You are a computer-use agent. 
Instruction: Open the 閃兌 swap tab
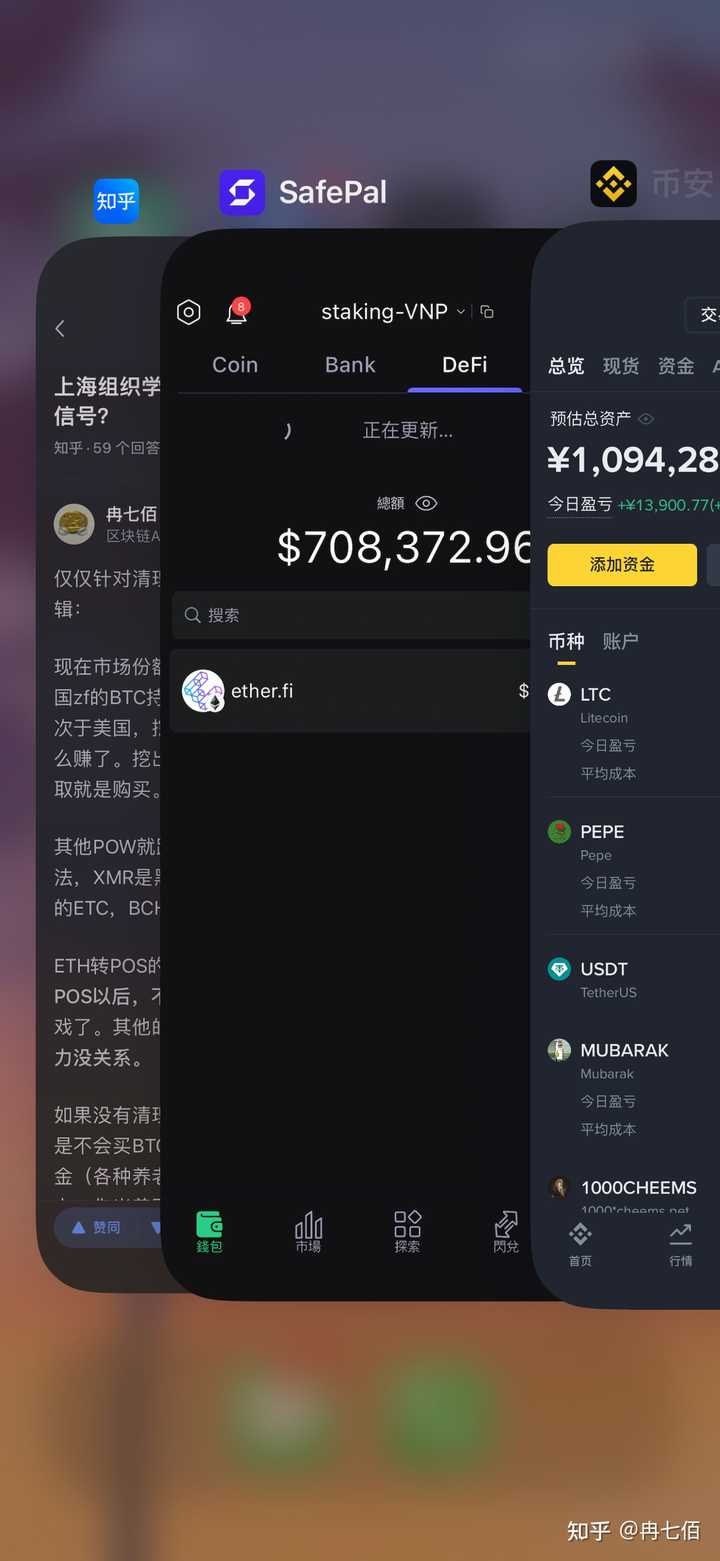pos(506,1231)
